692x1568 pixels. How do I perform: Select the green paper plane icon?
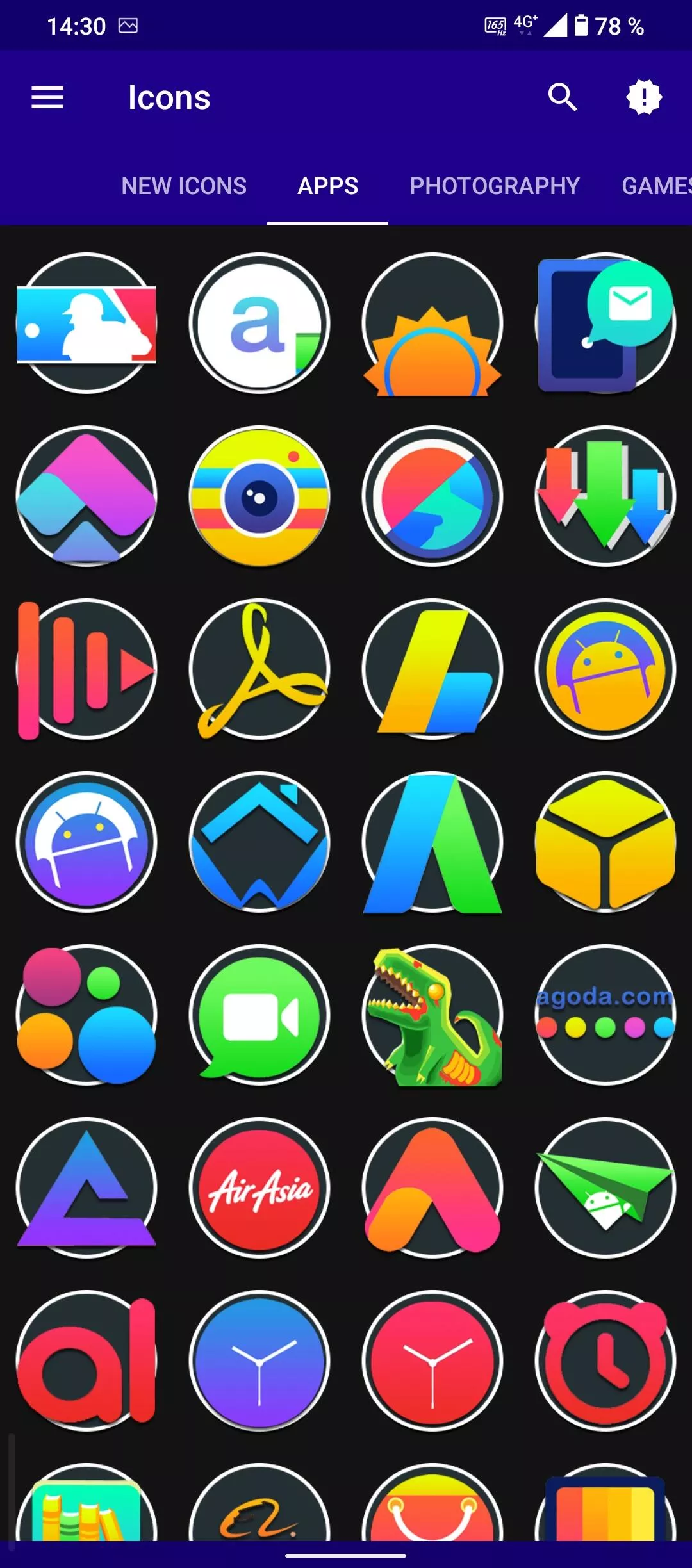605,1188
